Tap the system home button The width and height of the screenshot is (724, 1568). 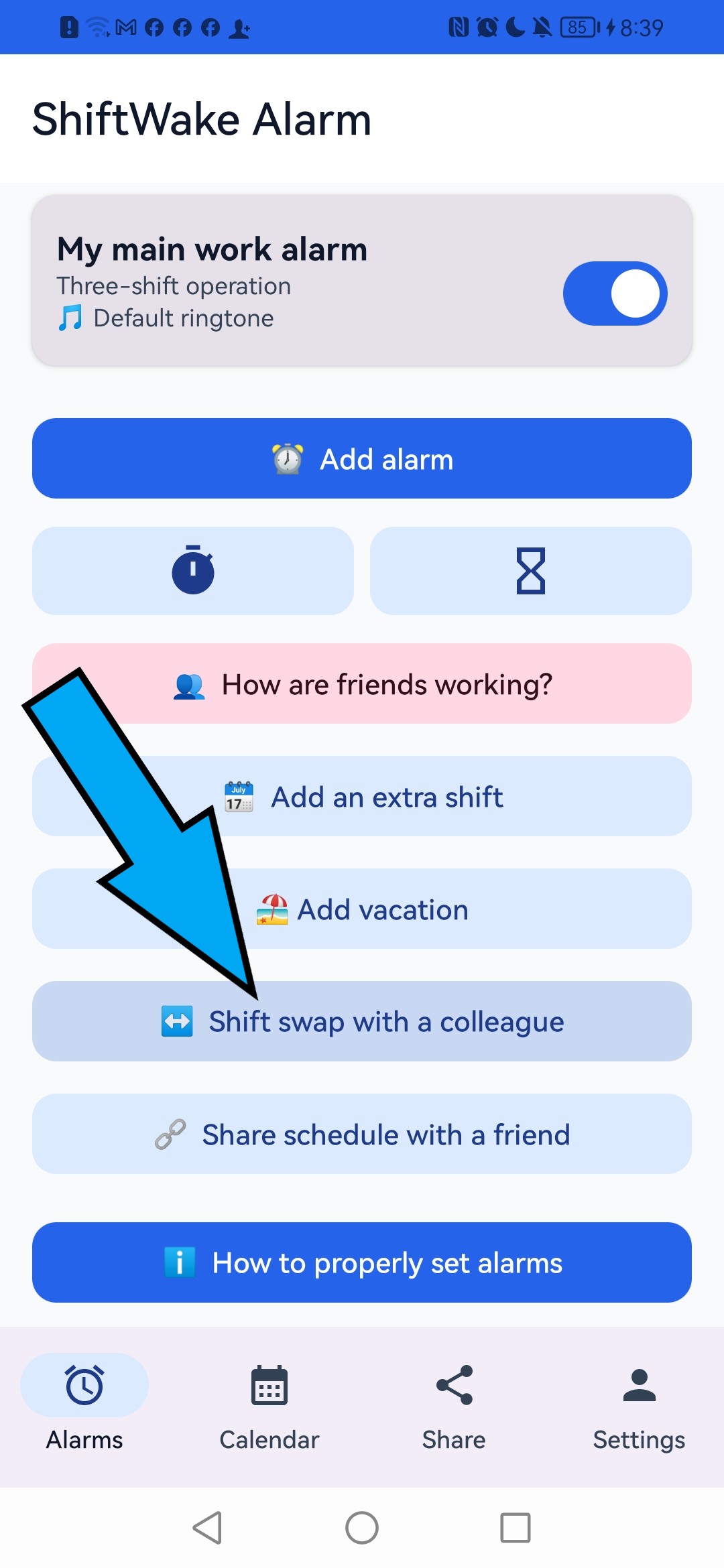[362, 1528]
